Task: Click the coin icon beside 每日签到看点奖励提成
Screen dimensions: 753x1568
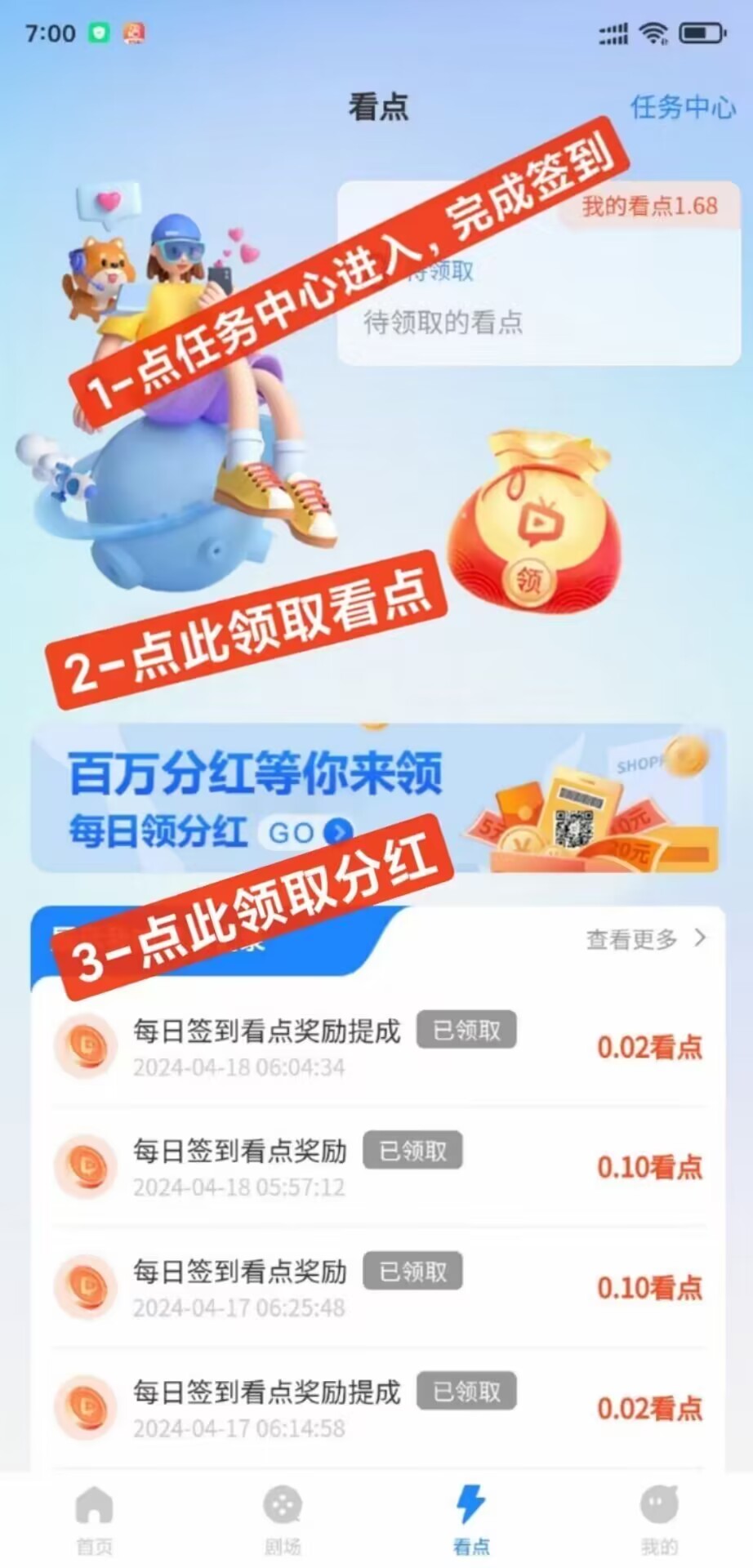Action: 87,1048
